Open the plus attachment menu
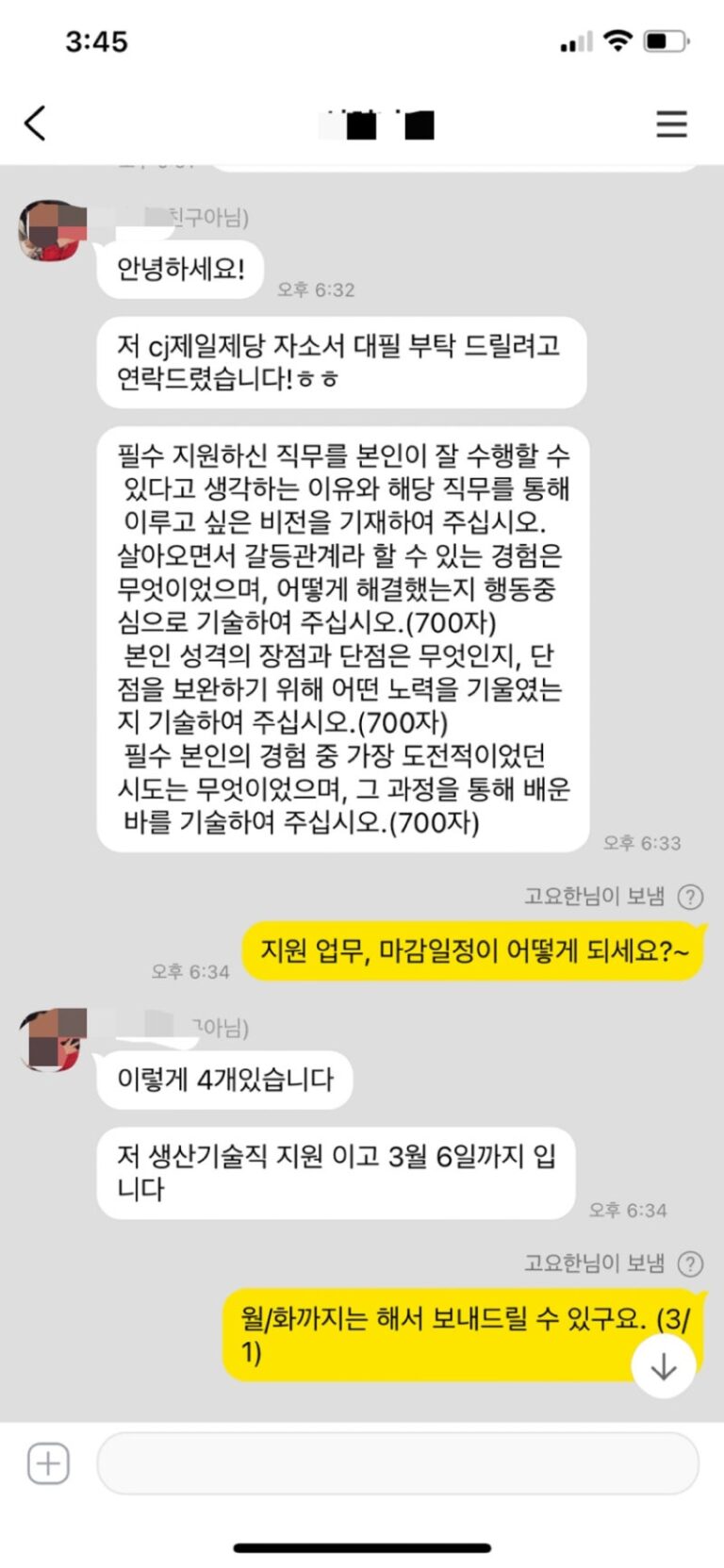This screenshot has height=1568, width=724. coord(48,1463)
